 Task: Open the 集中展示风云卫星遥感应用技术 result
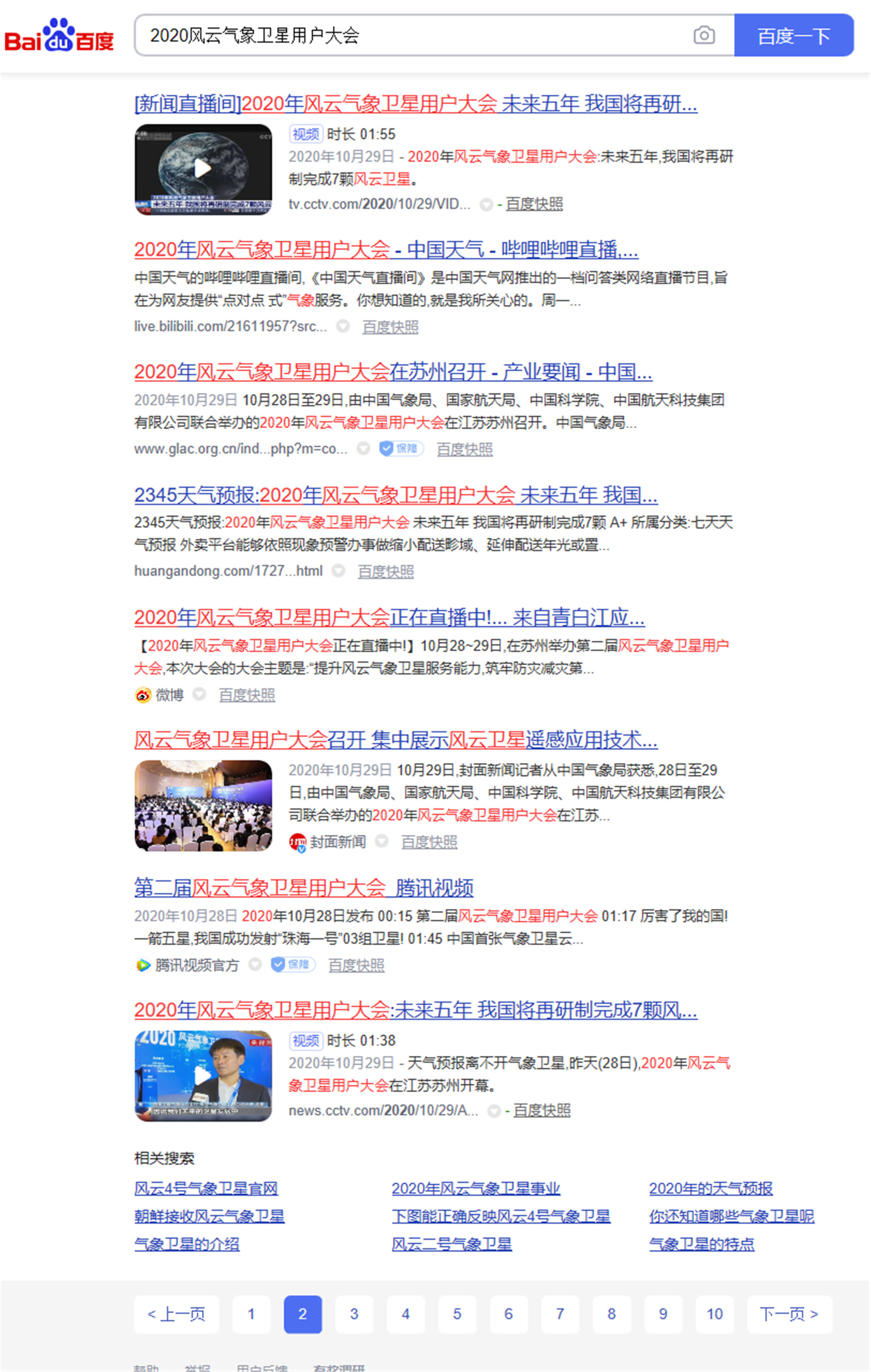[395, 740]
